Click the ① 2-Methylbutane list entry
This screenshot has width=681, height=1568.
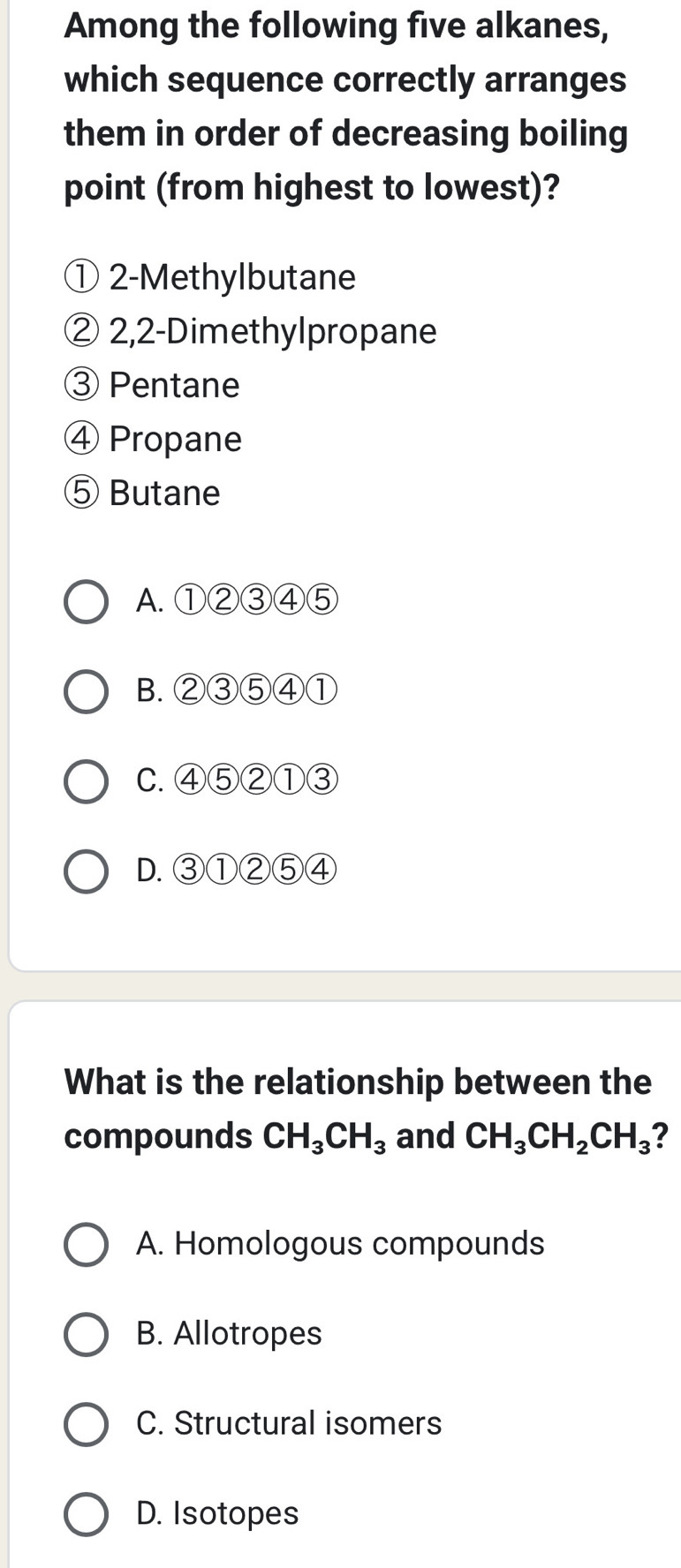coord(209,278)
